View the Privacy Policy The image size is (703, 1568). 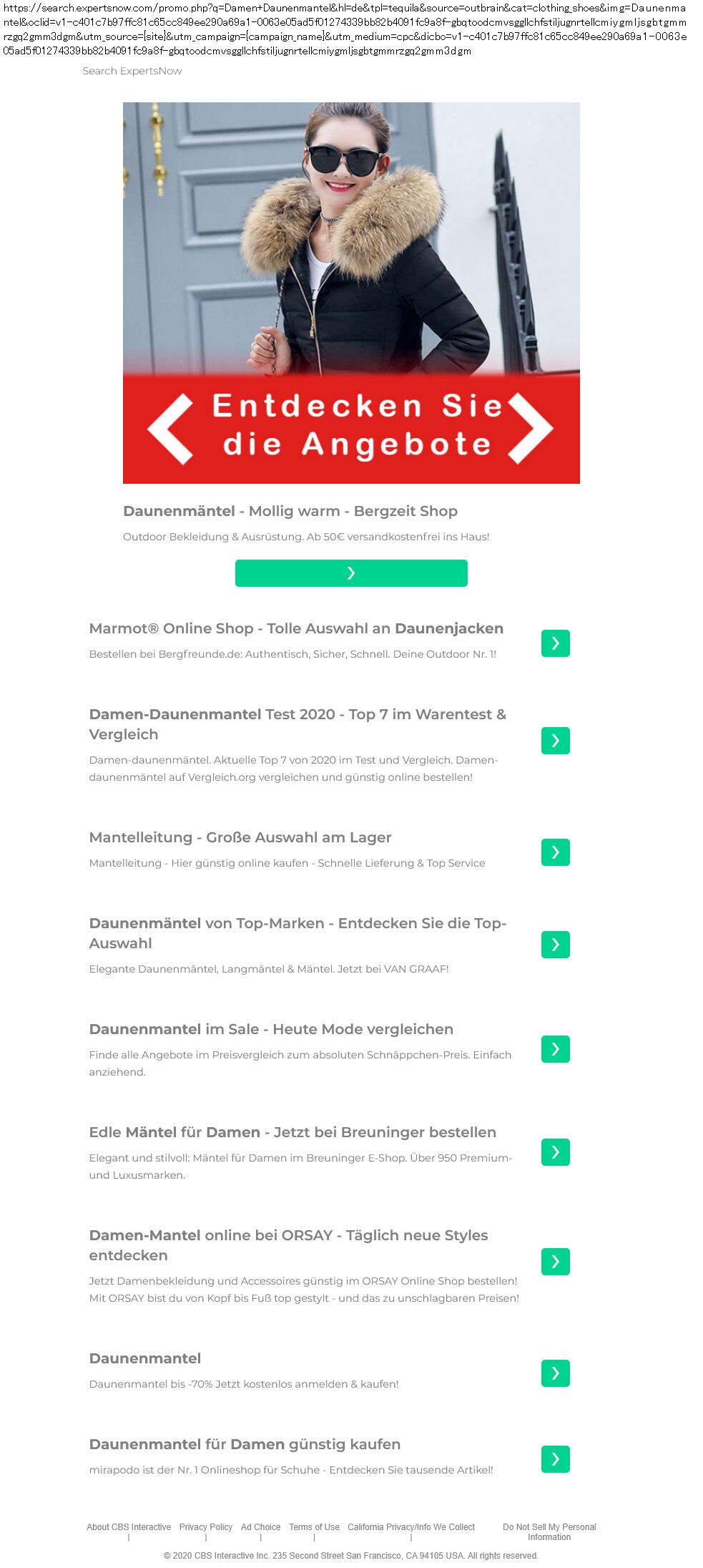pos(206,1526)
